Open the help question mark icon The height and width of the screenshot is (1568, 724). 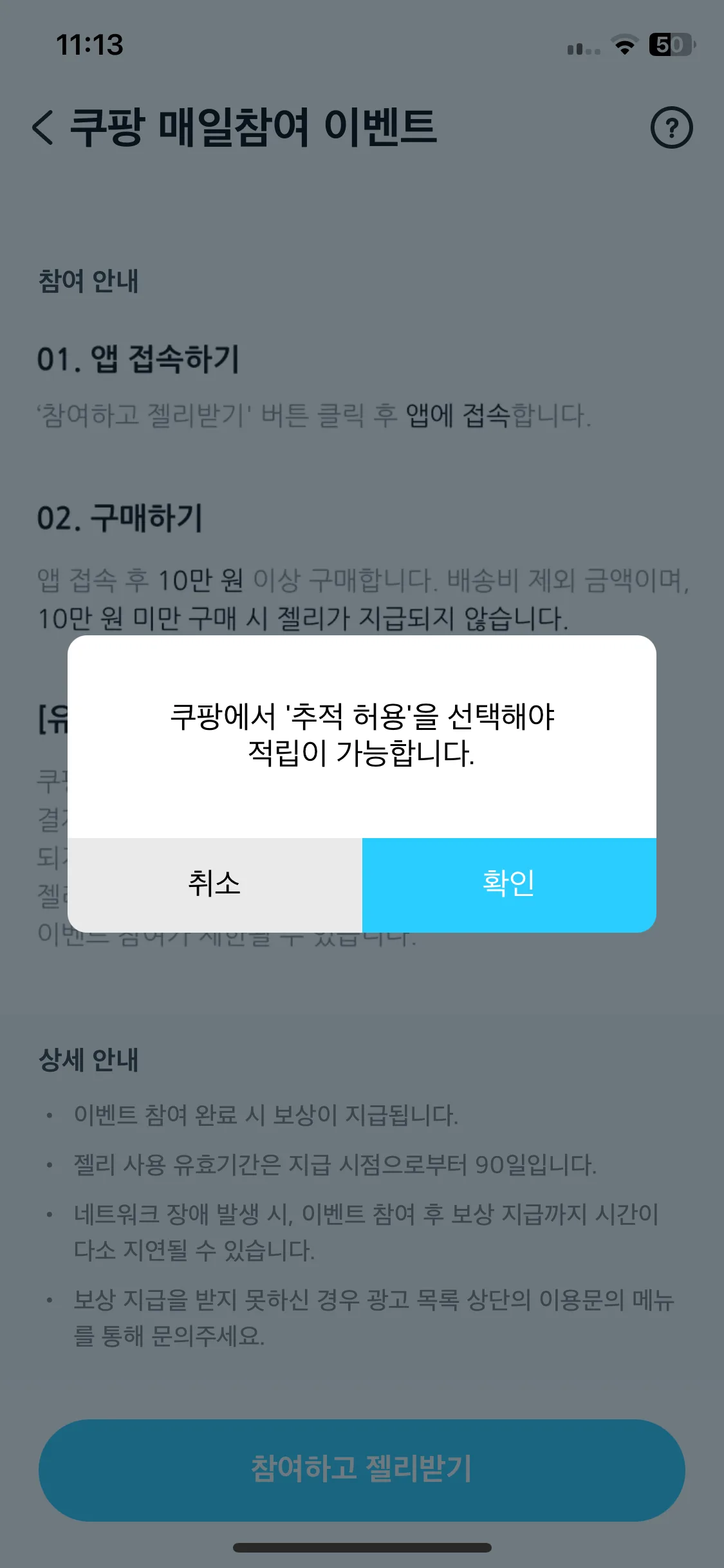(x=671, y=127)
